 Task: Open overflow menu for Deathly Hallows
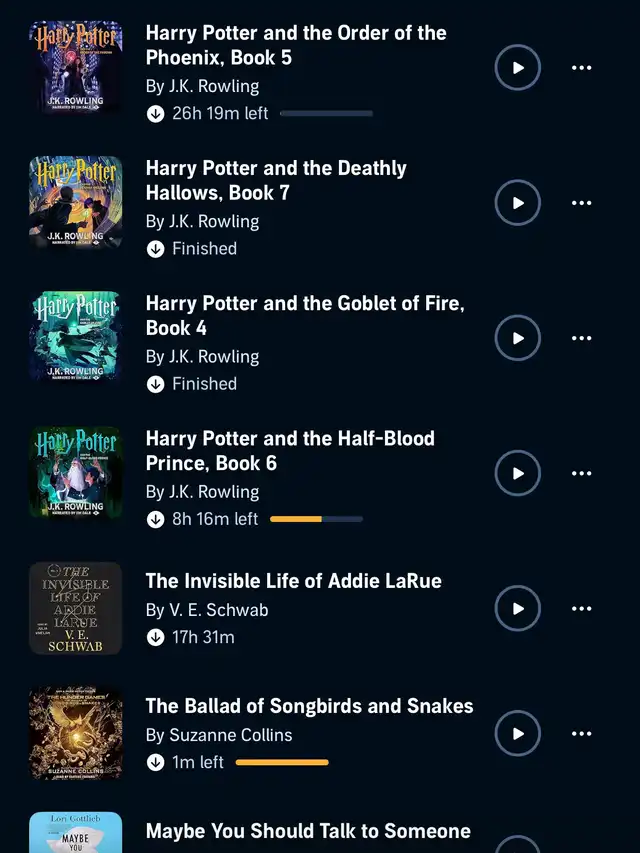click(581, 203)
